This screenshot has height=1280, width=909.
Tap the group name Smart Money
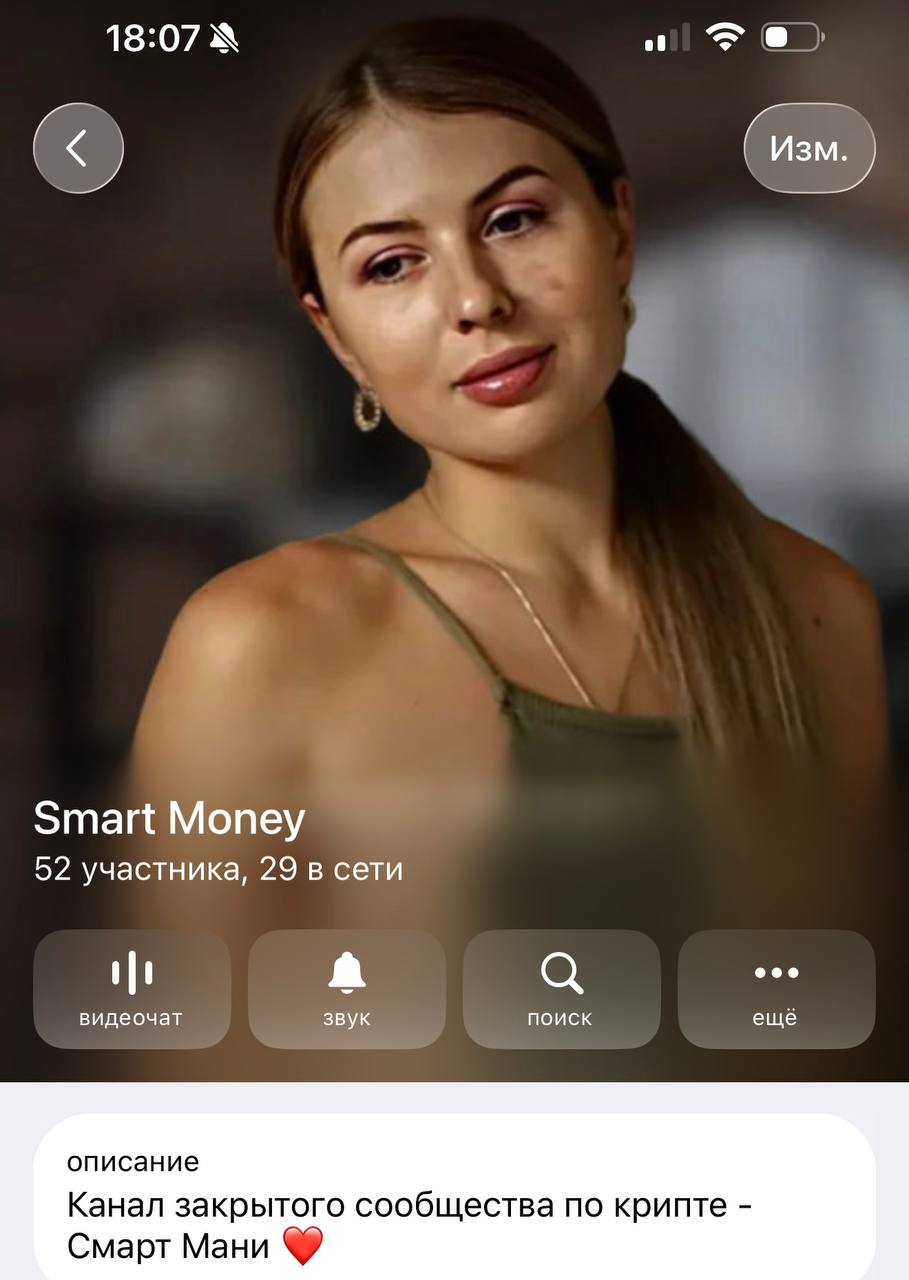coord(168,817)
